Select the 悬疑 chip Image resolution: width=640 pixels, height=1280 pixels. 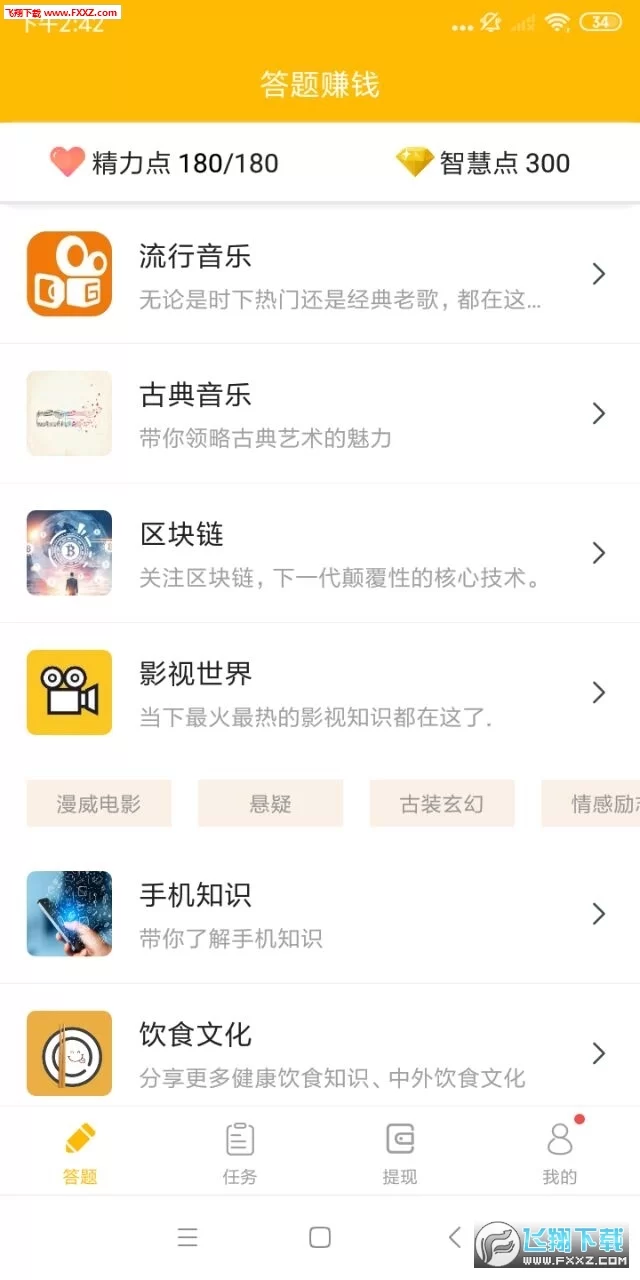[270, 804]
